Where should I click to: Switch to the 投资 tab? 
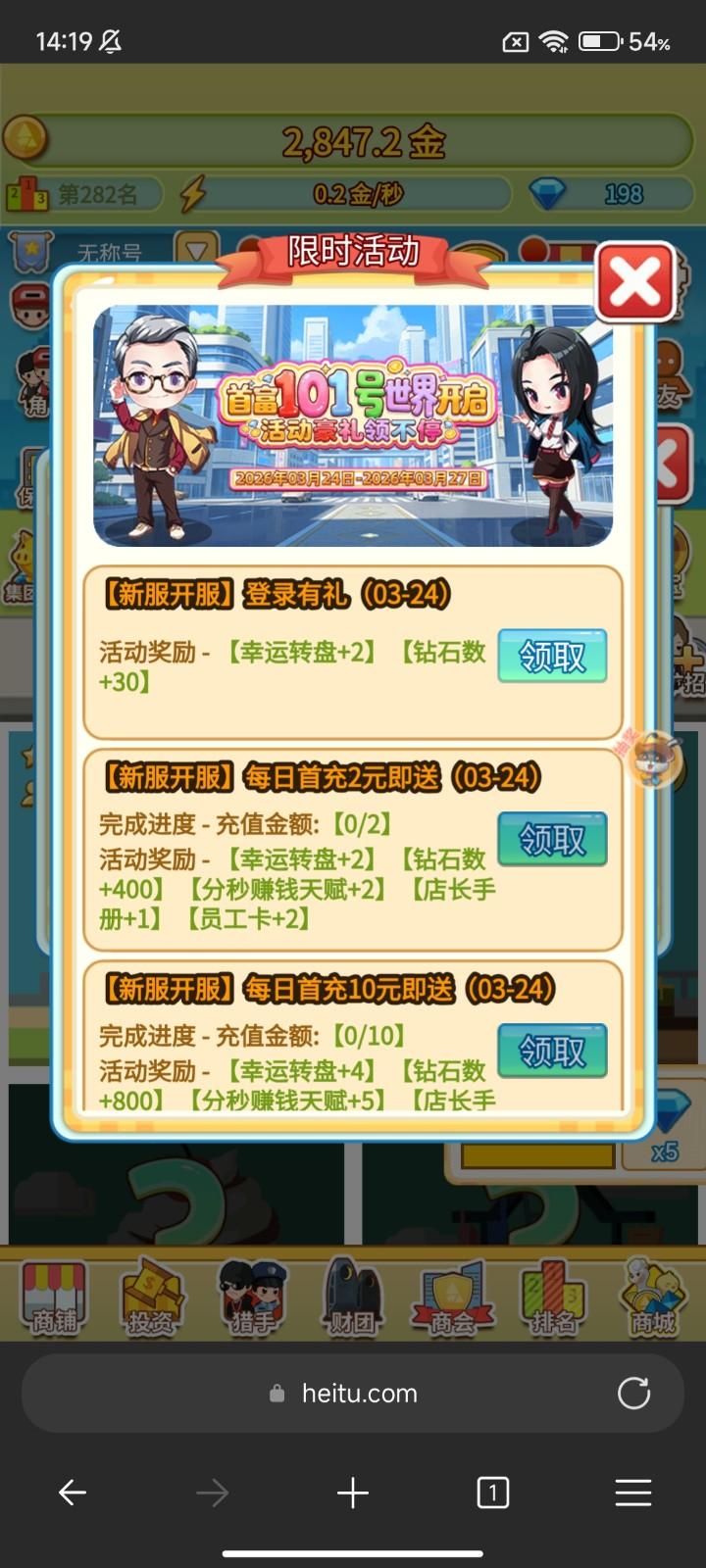click(x=151, y=1298)
